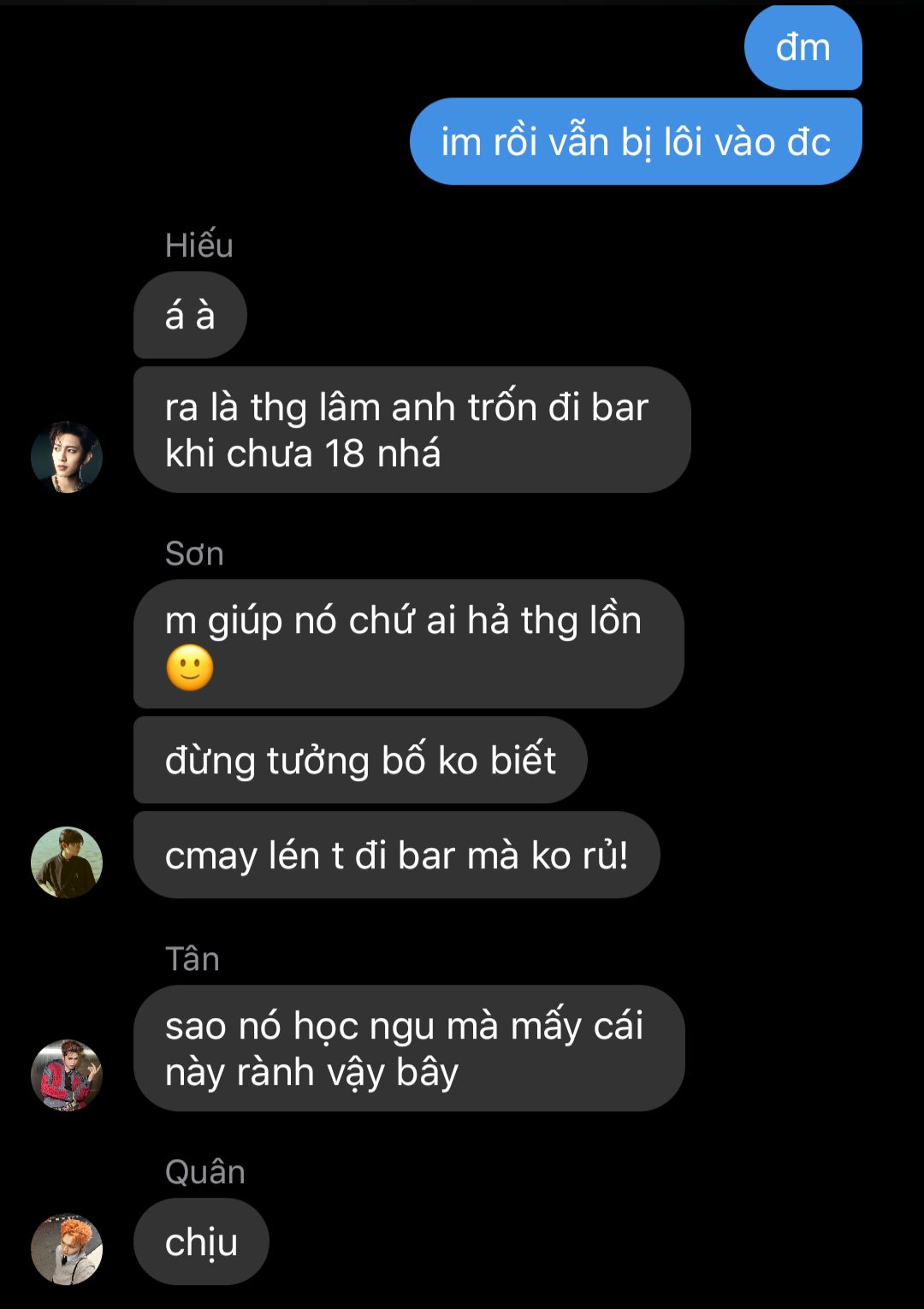Image resolution: width=924 pixels, height=1309 pixels.
Task: Open Quân's avatar
Action: 67,1249
